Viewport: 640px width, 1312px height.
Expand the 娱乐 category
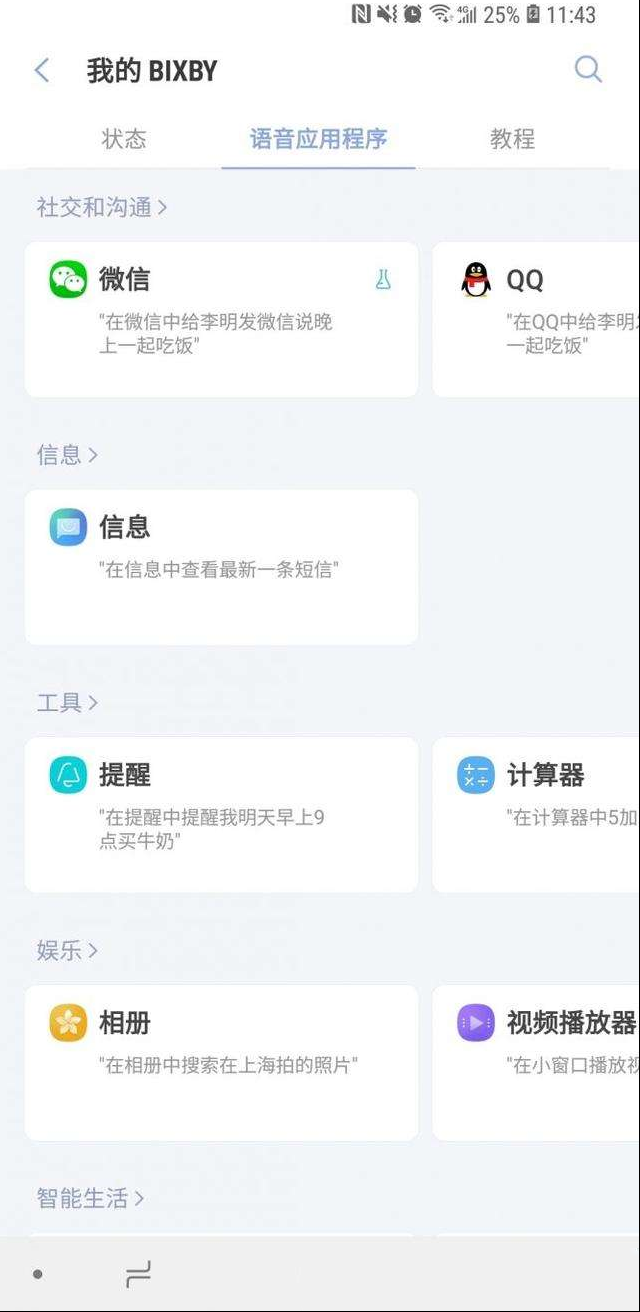pos(67,951)
